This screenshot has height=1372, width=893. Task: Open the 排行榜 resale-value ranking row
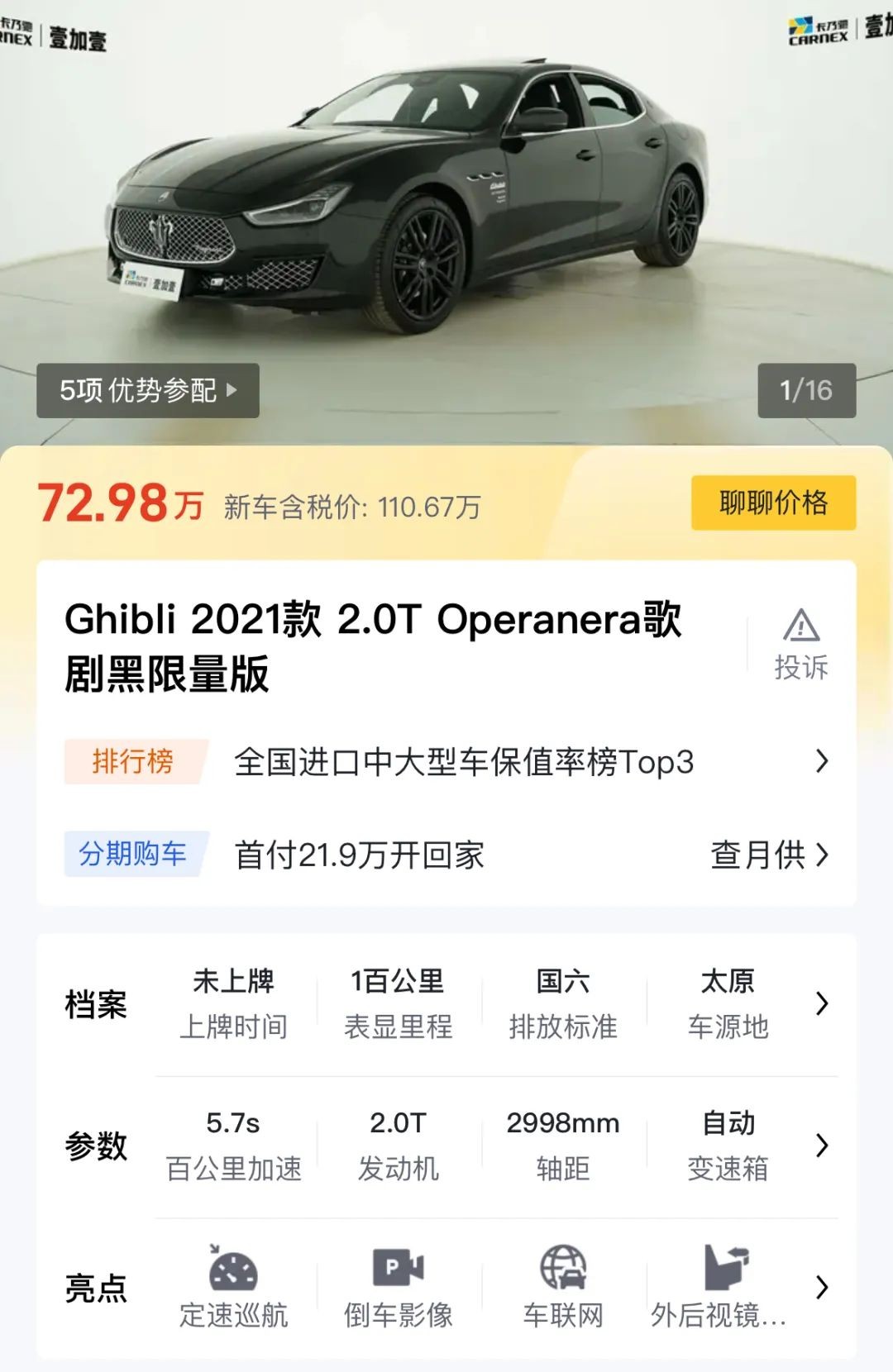click(x=463, y=761)
